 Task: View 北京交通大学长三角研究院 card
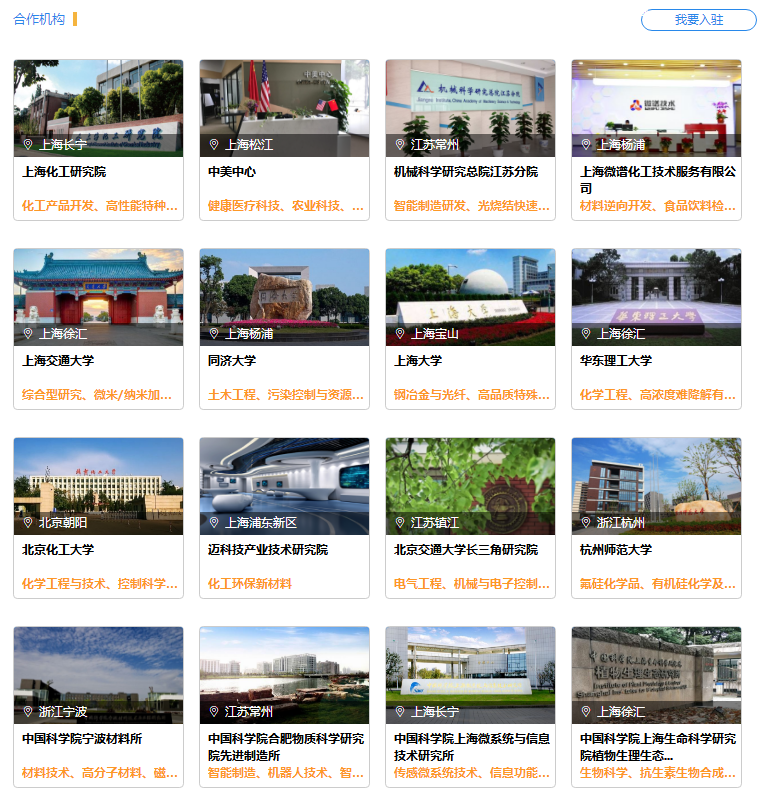coord(470,517)
